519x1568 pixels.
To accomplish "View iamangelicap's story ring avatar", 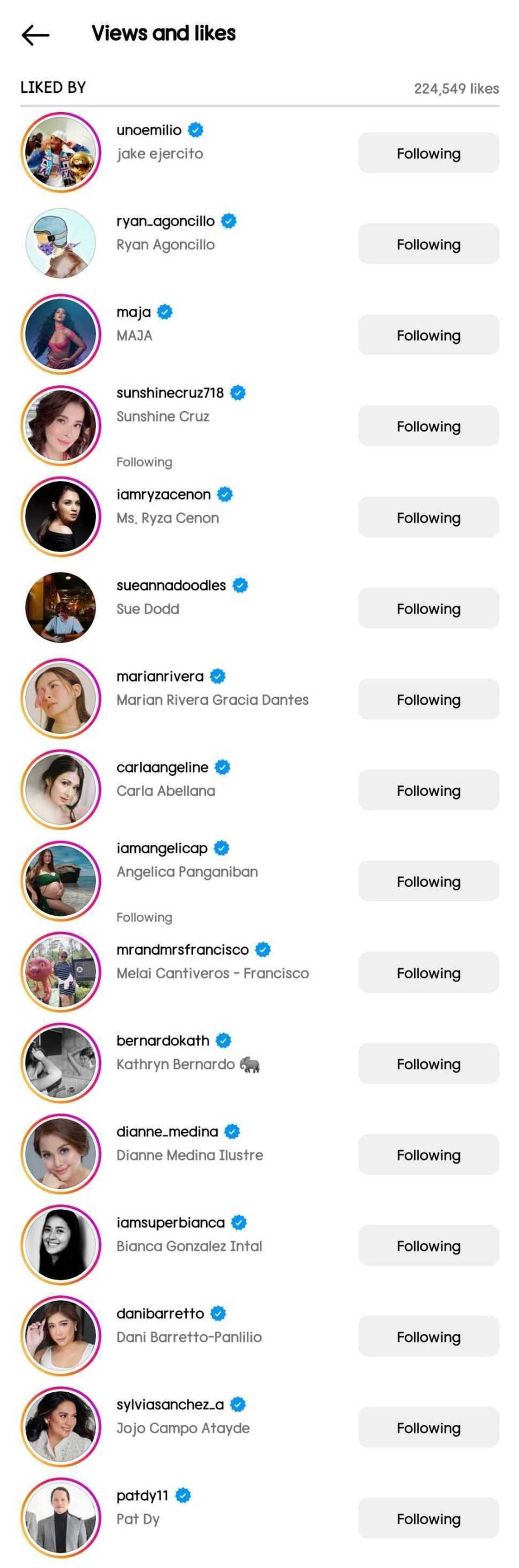I will point(61,881).
